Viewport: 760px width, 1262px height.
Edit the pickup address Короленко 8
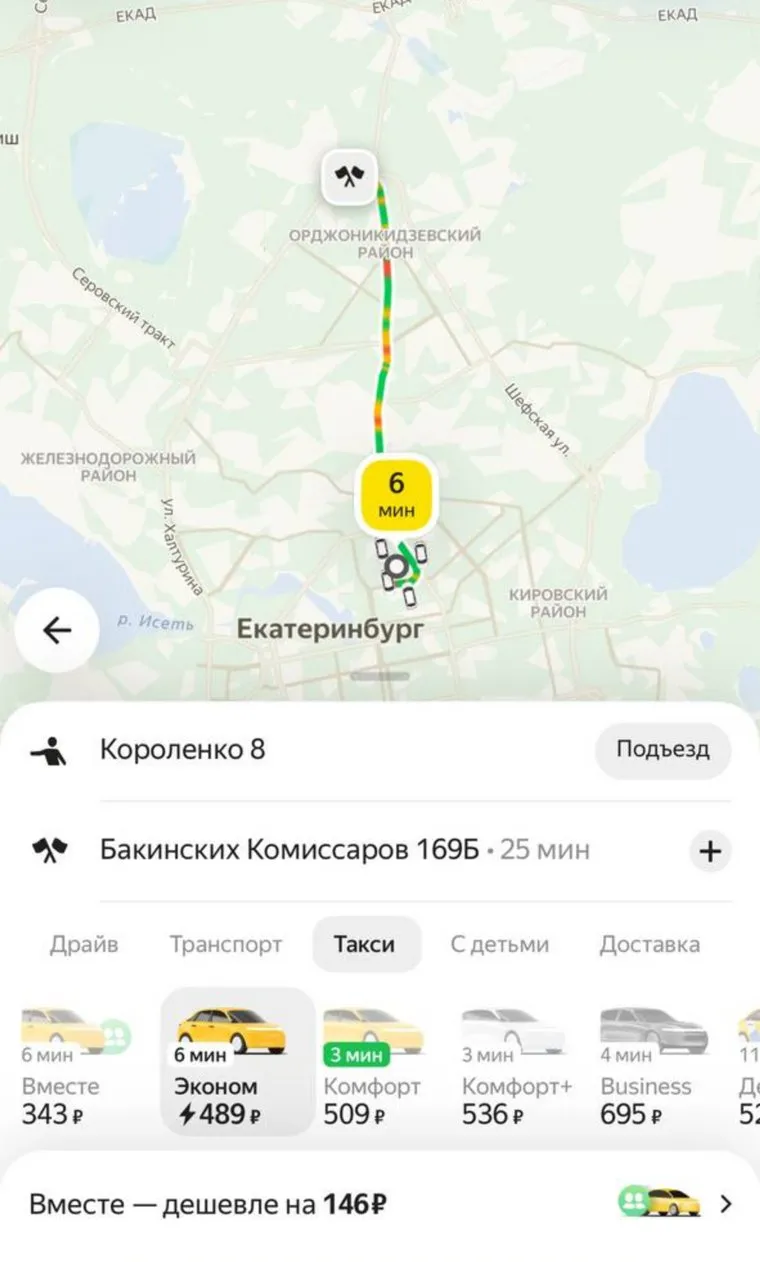[183, 750]
